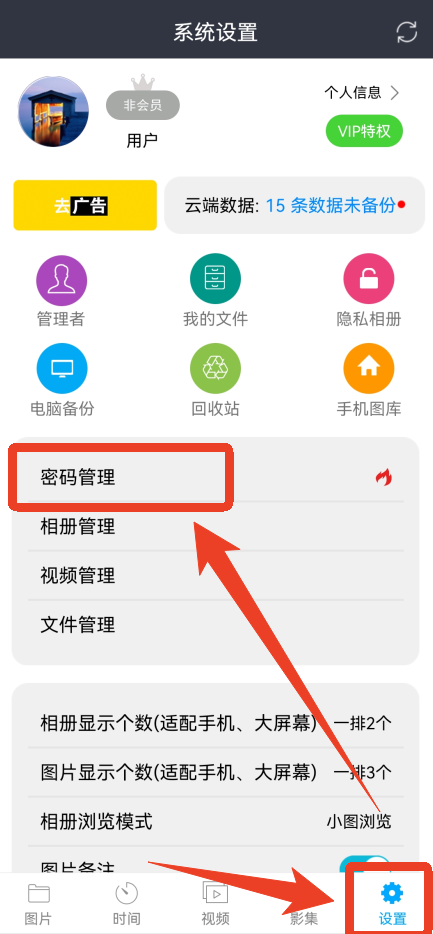
Task: Open 视频管理 row
Action: (x=216, y=576)
